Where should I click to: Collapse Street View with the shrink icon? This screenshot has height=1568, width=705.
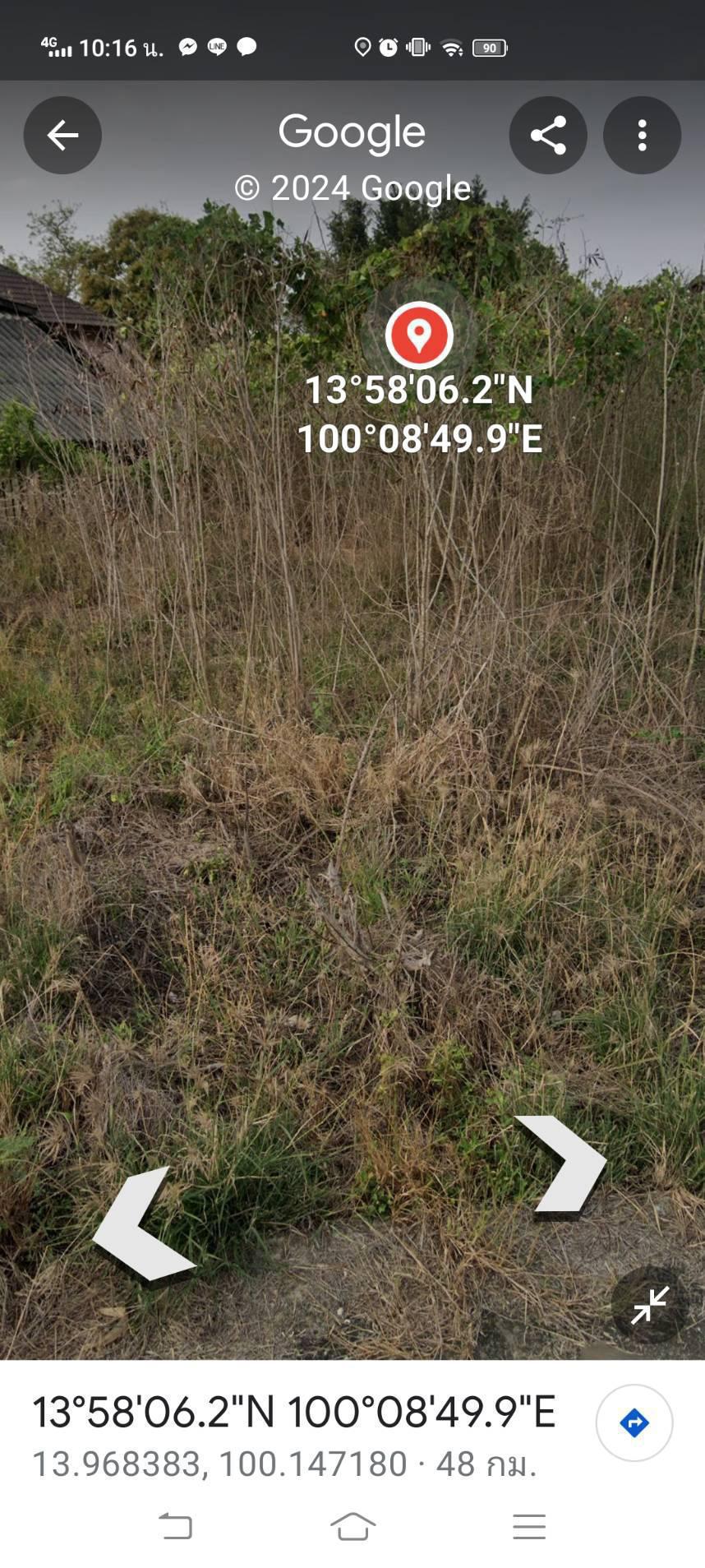point(649,1305)
